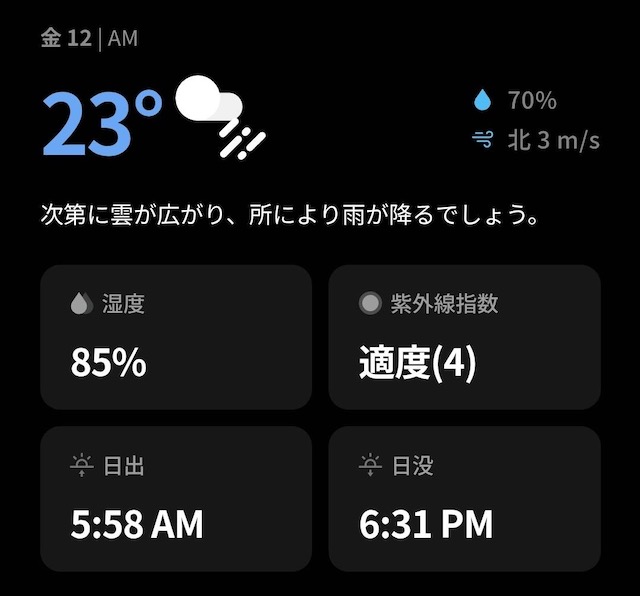Screen dimensions: 640x596
Task: View the 紫外線指数 適度(4) card
Action: click(x=464, y=337)
